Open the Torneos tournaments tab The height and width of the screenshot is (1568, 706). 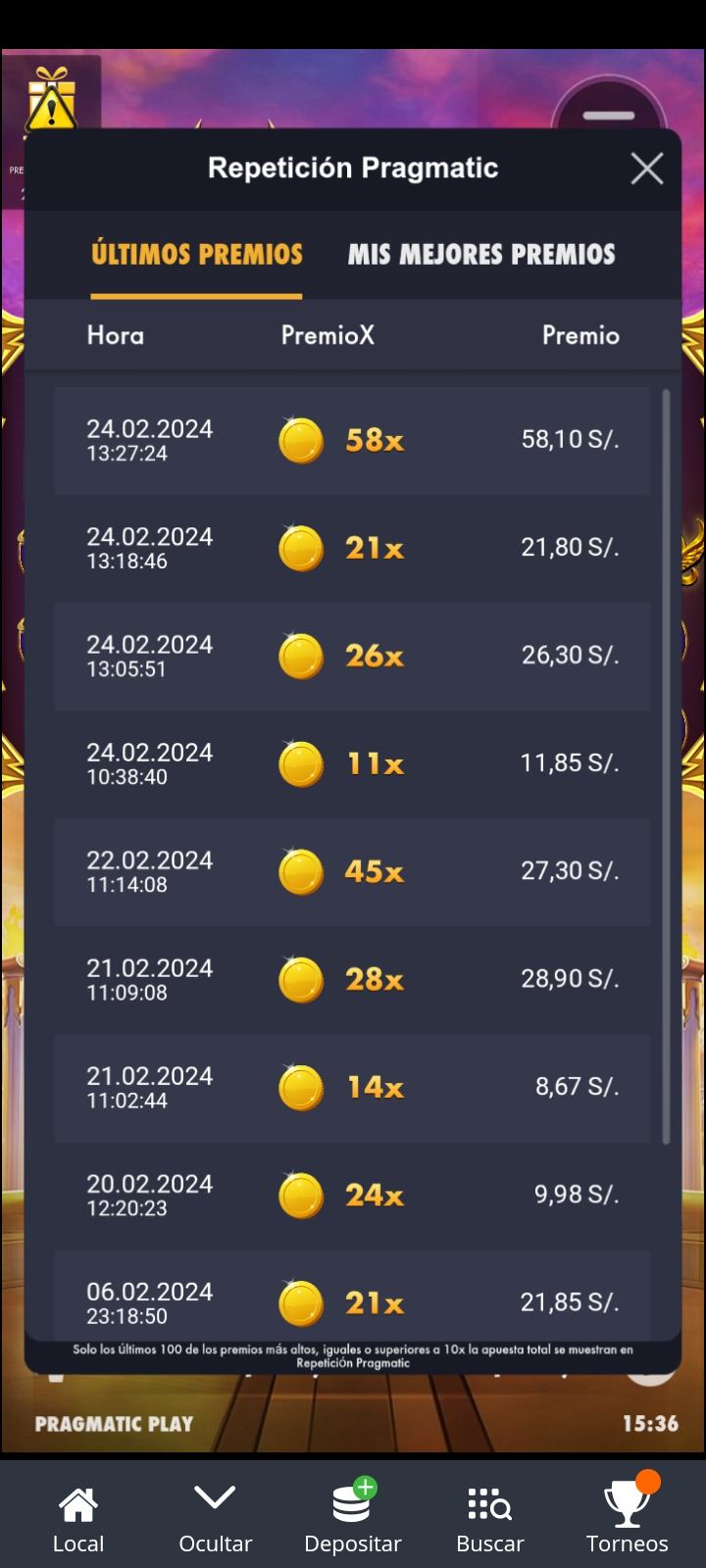pyautogui.click(x=627, y=1519)
